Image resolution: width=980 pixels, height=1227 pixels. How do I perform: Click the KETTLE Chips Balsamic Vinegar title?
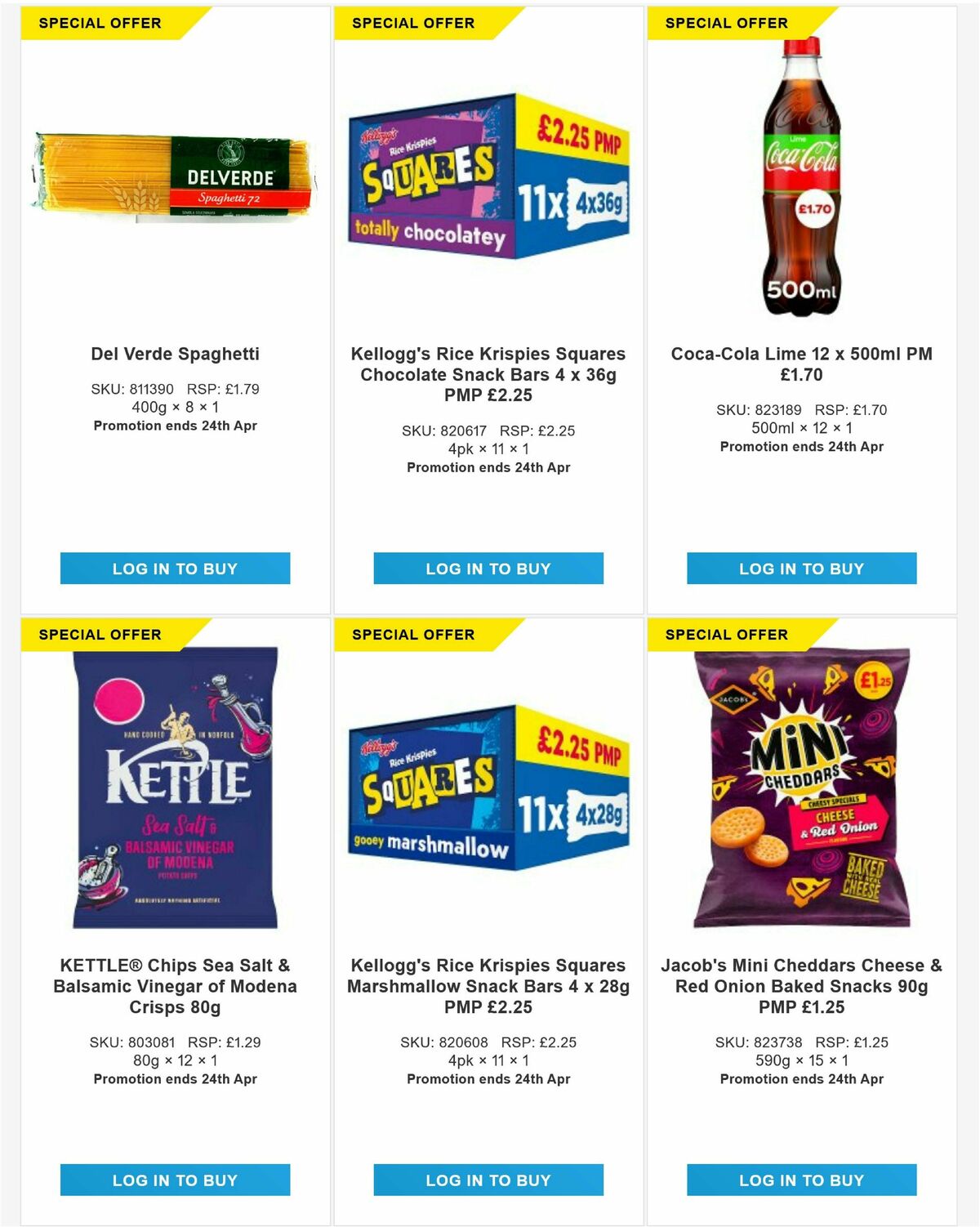coord(175,986)
